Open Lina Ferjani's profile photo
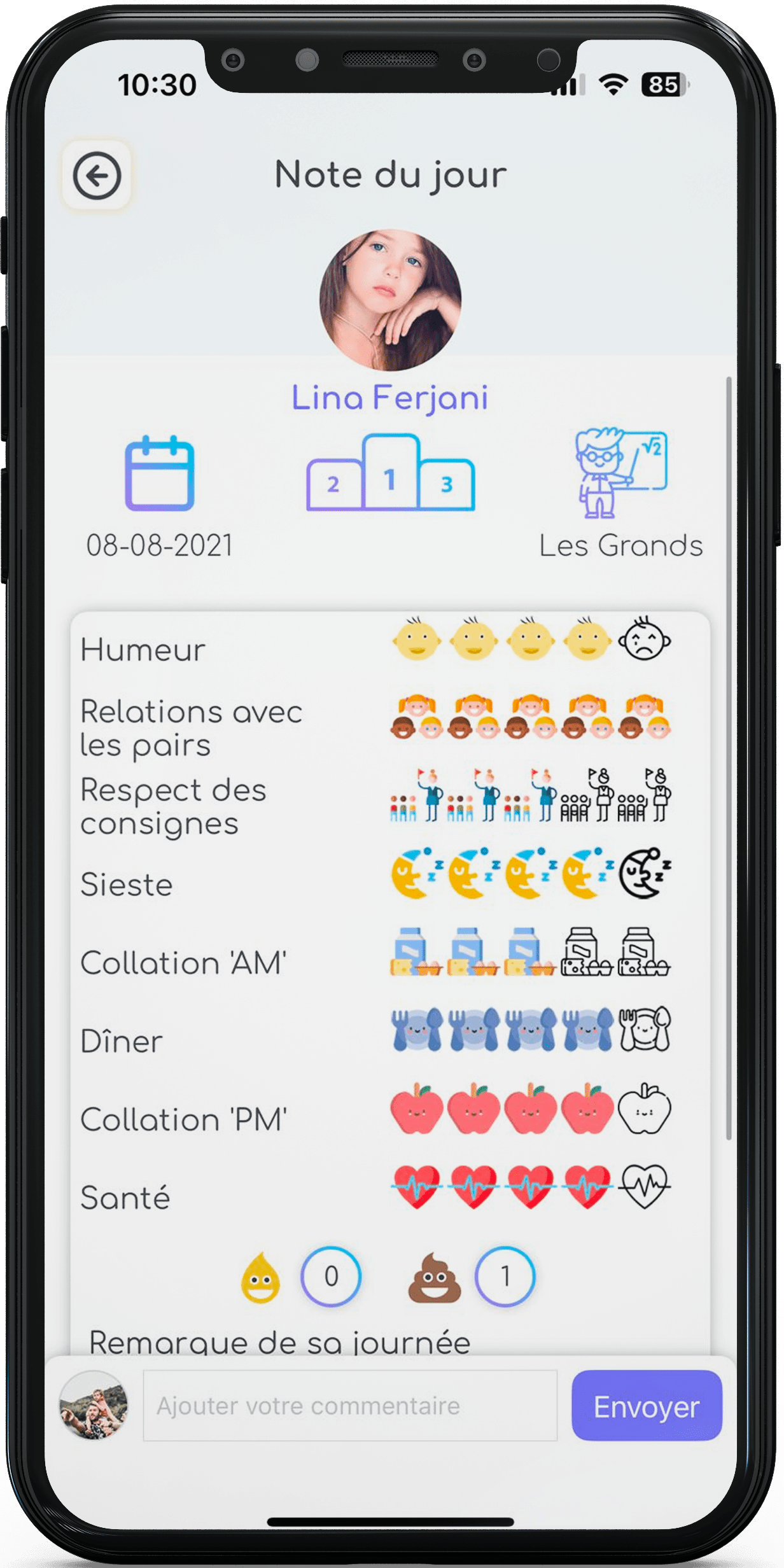This screenshot has width=784, height=1568. 390,300
